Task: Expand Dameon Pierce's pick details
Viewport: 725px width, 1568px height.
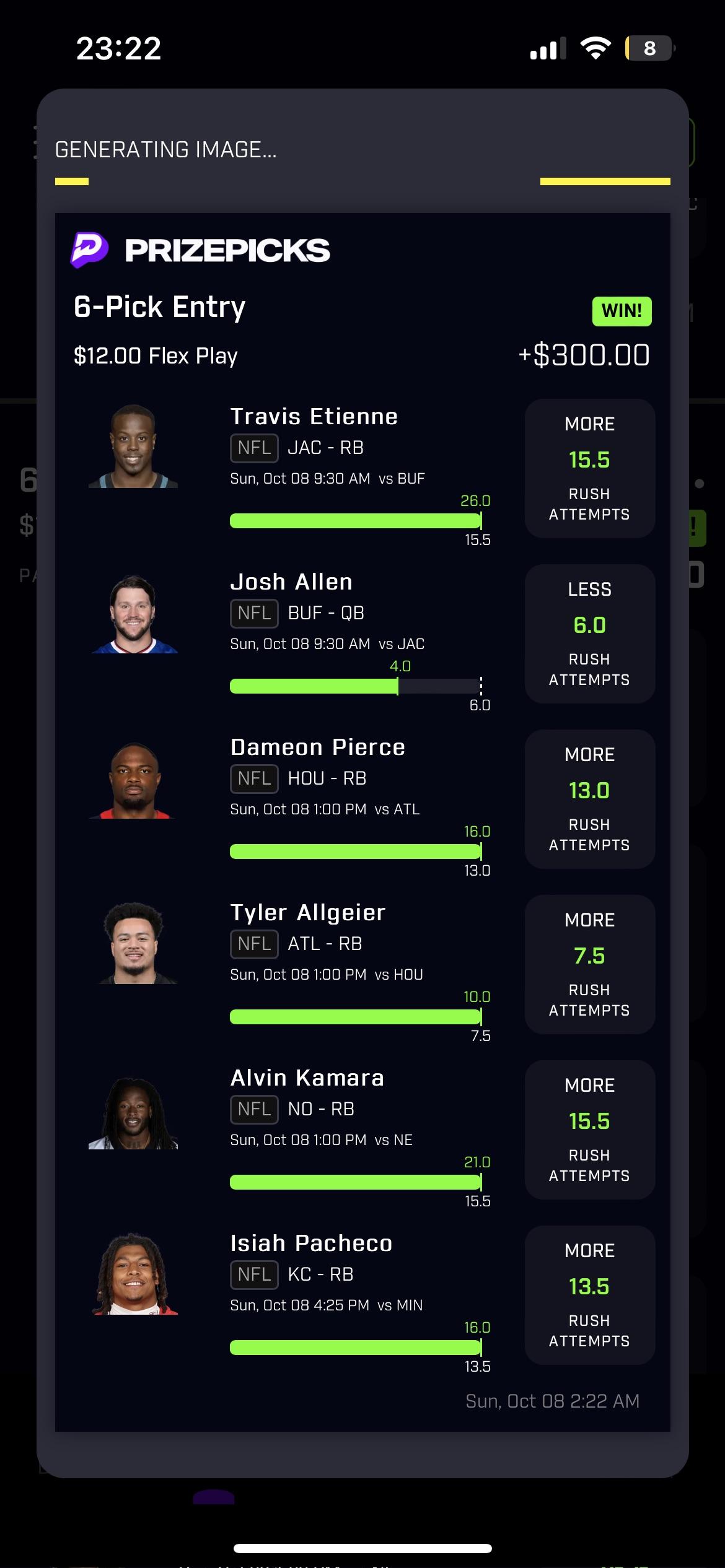Action: (x=589, y=799)
